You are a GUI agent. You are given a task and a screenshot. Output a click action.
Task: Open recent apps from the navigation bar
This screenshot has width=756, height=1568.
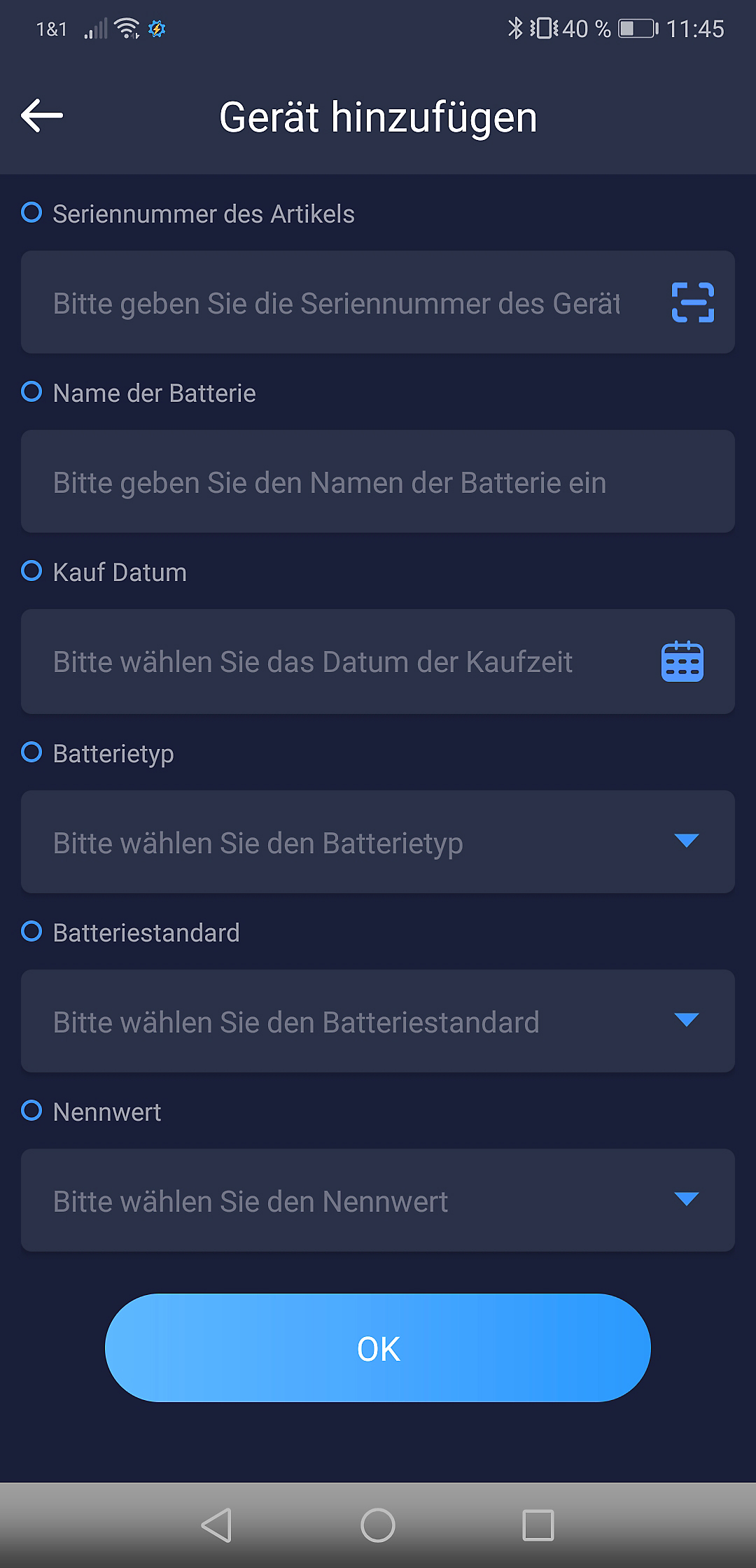538,1525
